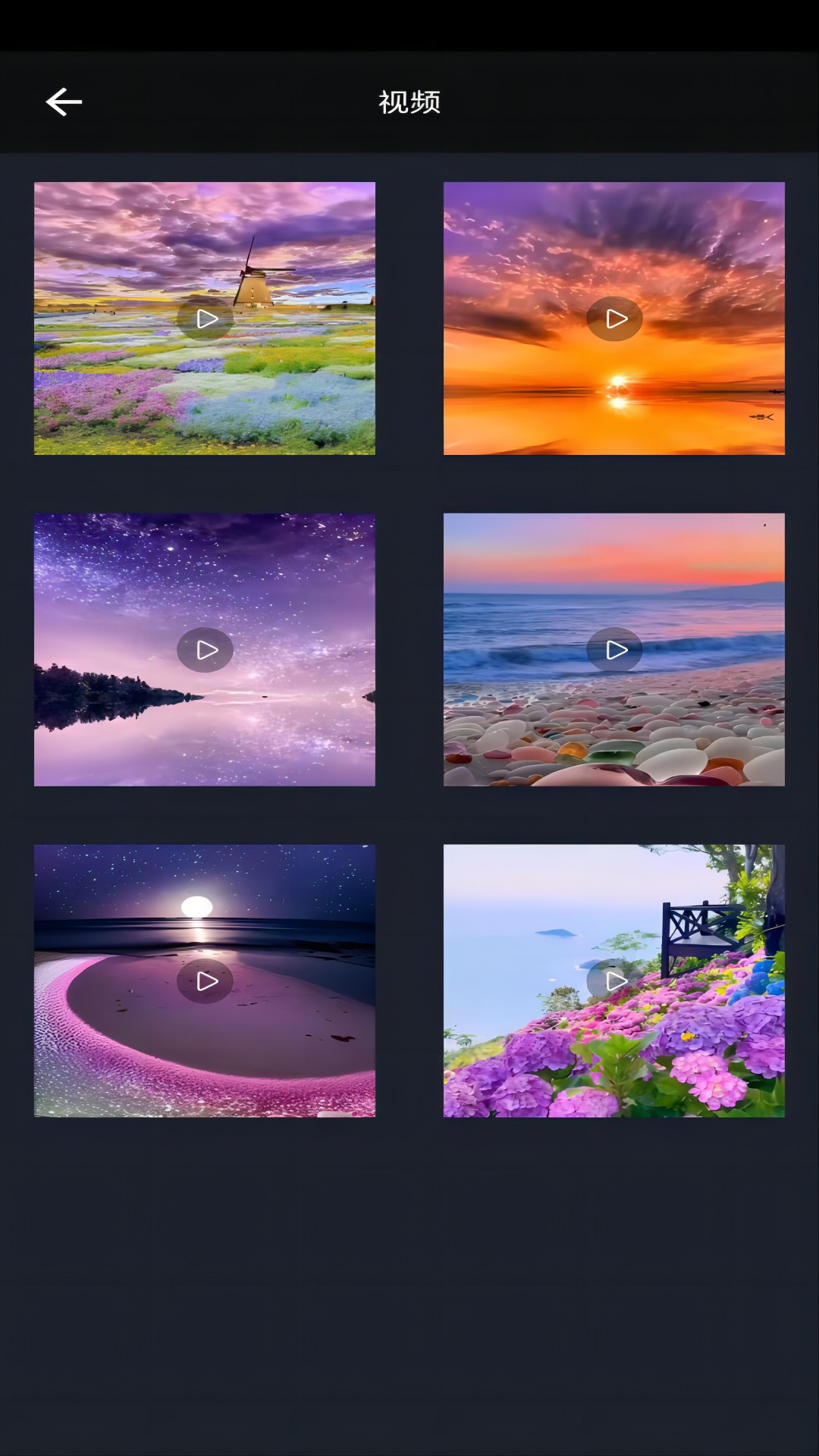Play the windmill flower field video
The width and height of the screenshot is (819, 1456).
point(205,318)
